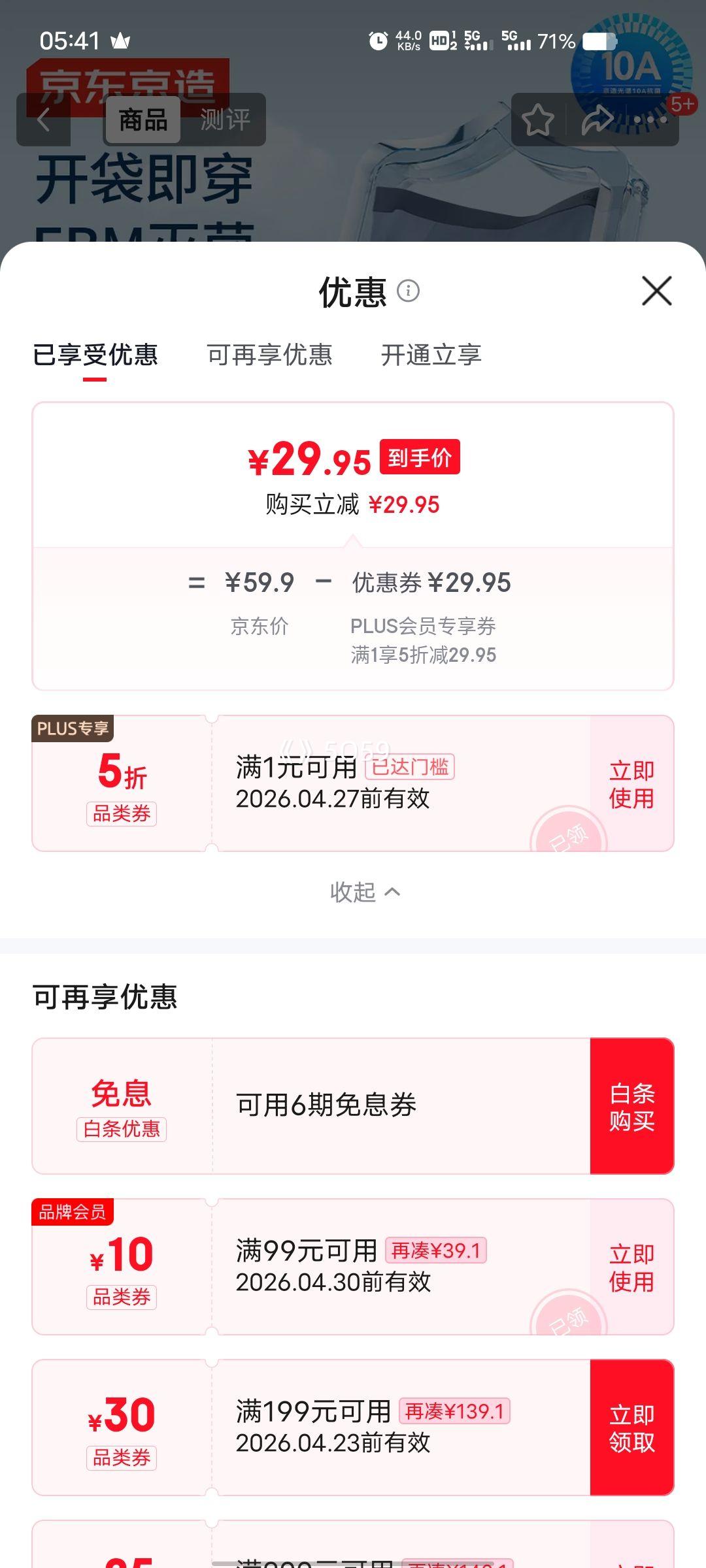This screenshot has width=706, height=1568.
Task: Collapse the coupon details via 收起
Action: click(x=353, y=890)
